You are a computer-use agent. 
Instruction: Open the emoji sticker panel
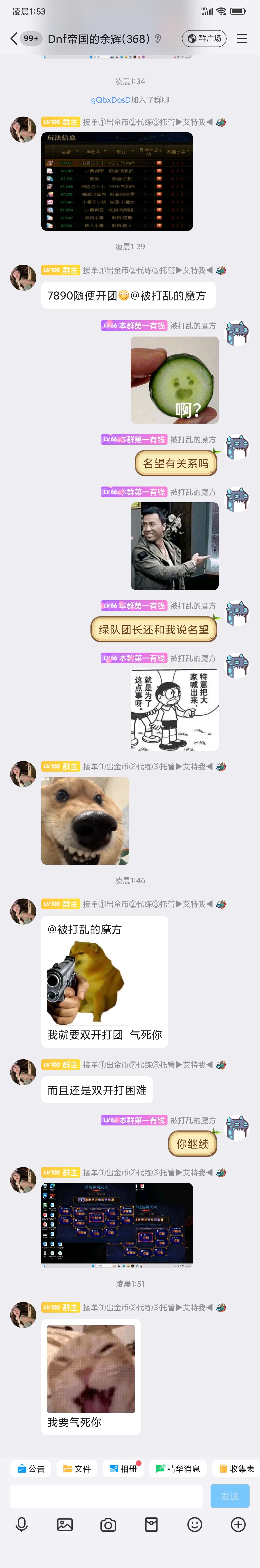tap(194, 1525)
